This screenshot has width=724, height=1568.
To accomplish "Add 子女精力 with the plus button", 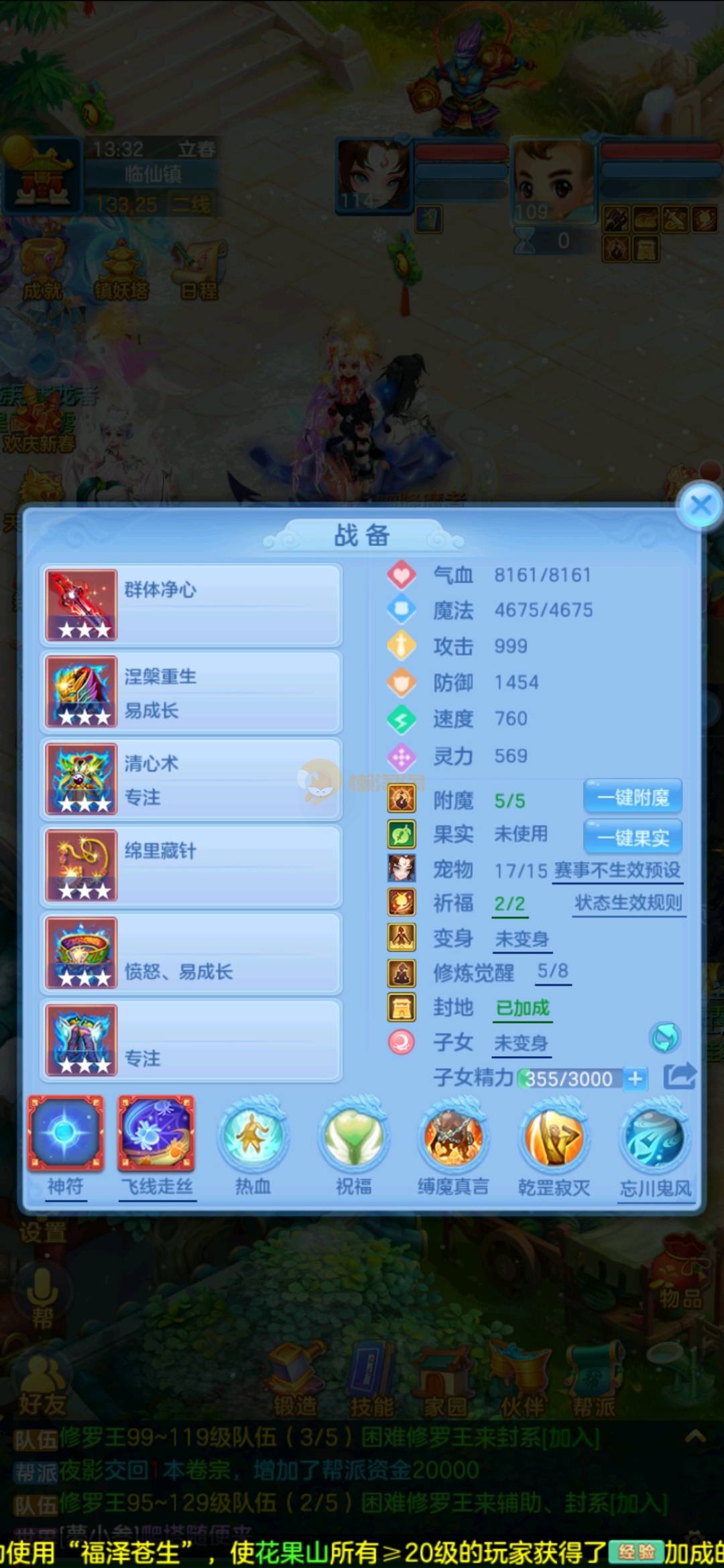I will click(635, 1079).
